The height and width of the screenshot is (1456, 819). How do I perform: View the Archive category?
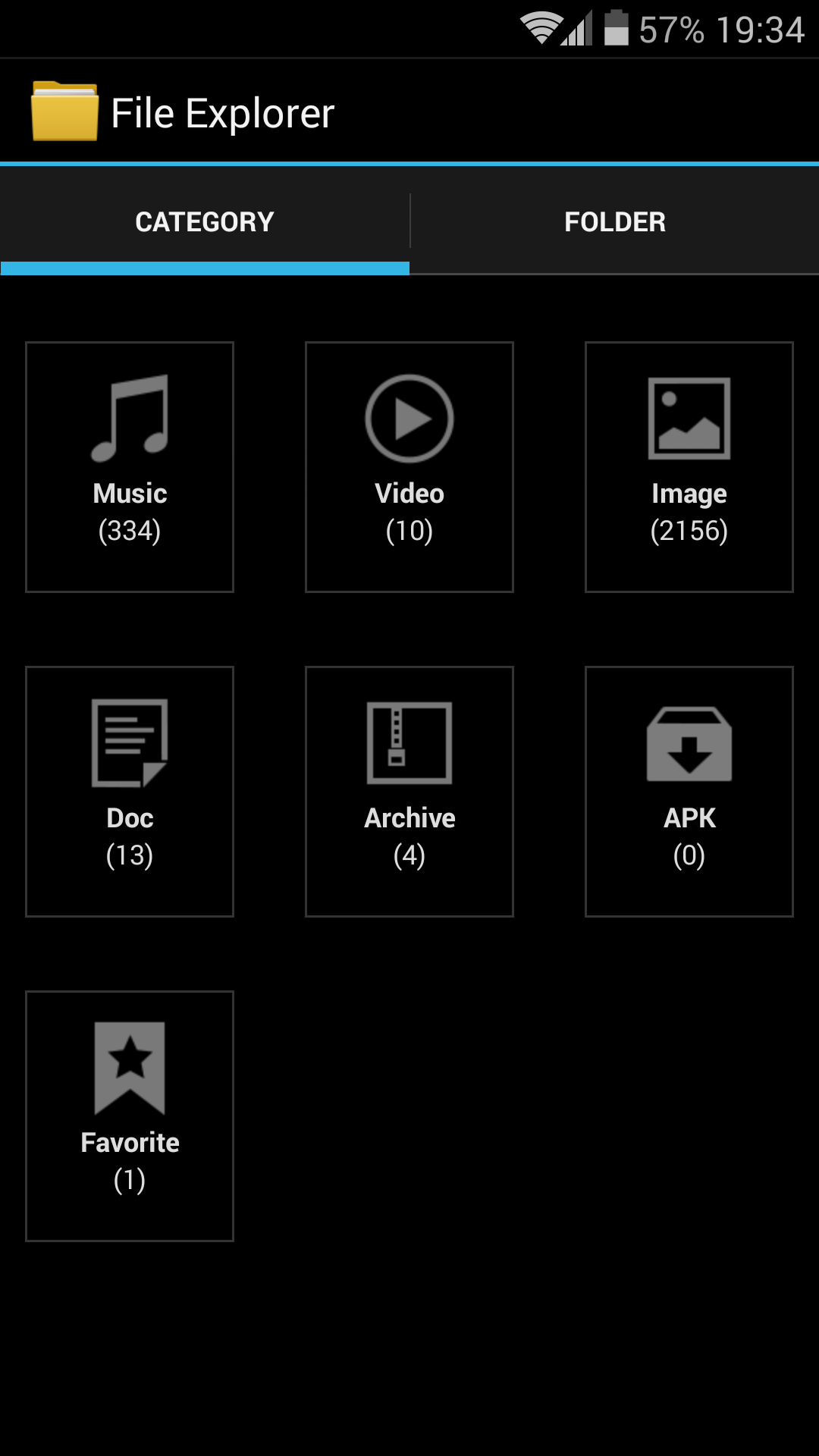point(409,792)
